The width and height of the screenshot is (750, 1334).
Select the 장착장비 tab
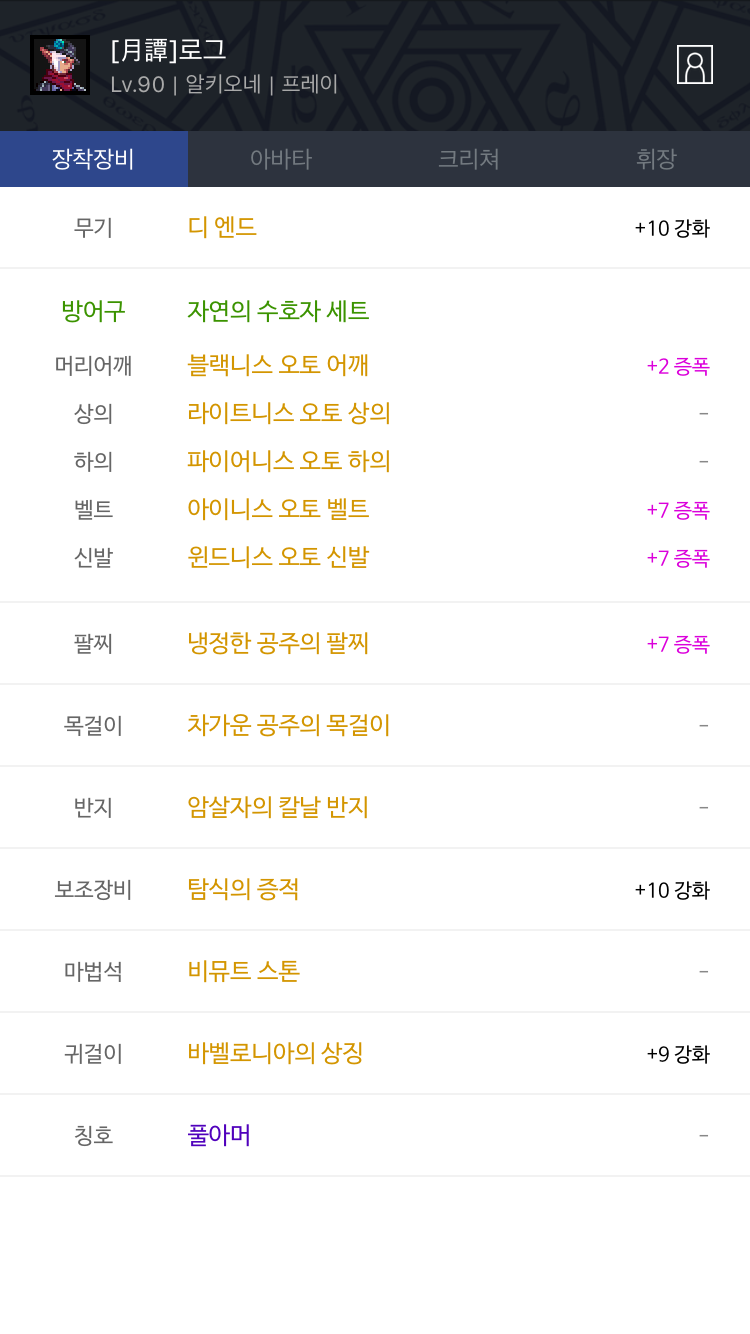pos(94,159)
